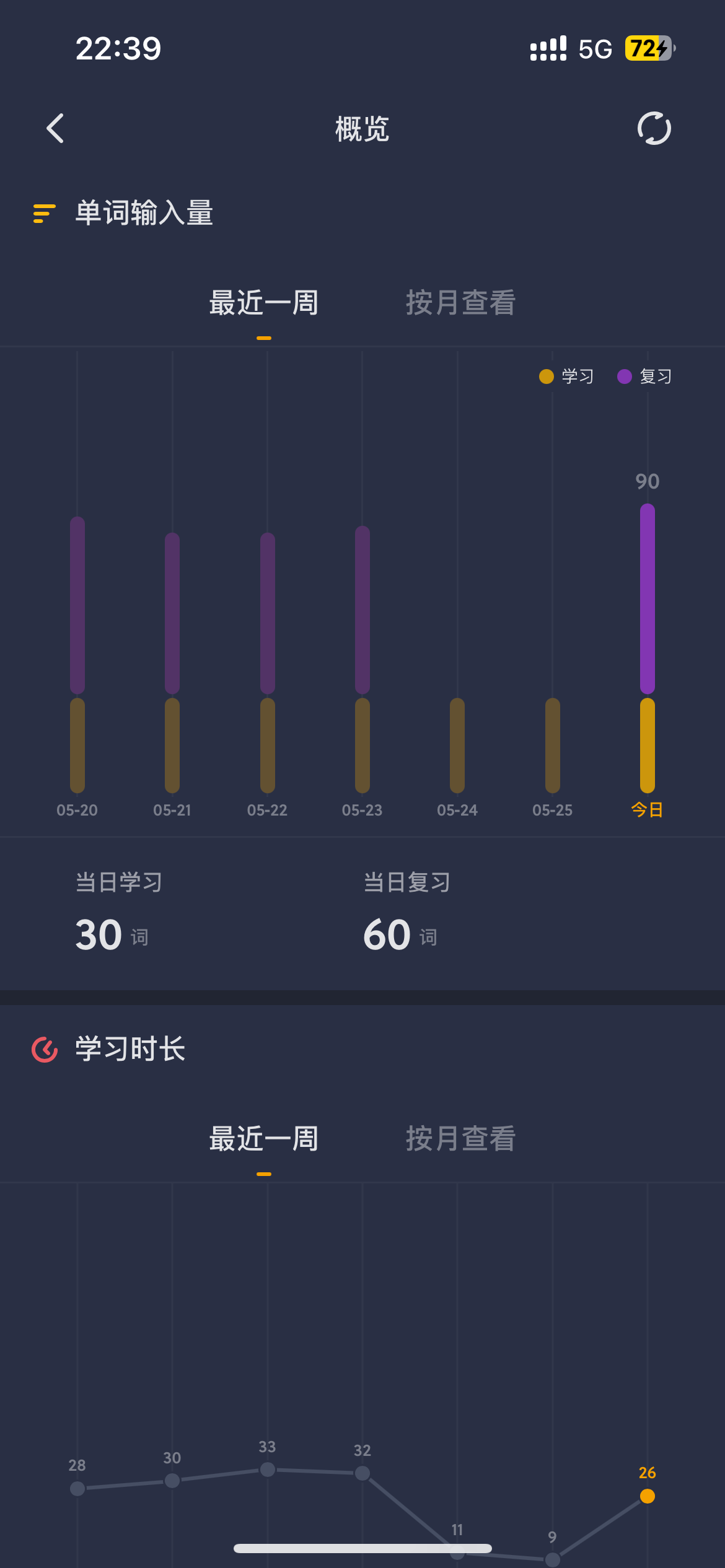725x1568 pixels.
Task: Refresh the overview data
Action: click(654, 128)
